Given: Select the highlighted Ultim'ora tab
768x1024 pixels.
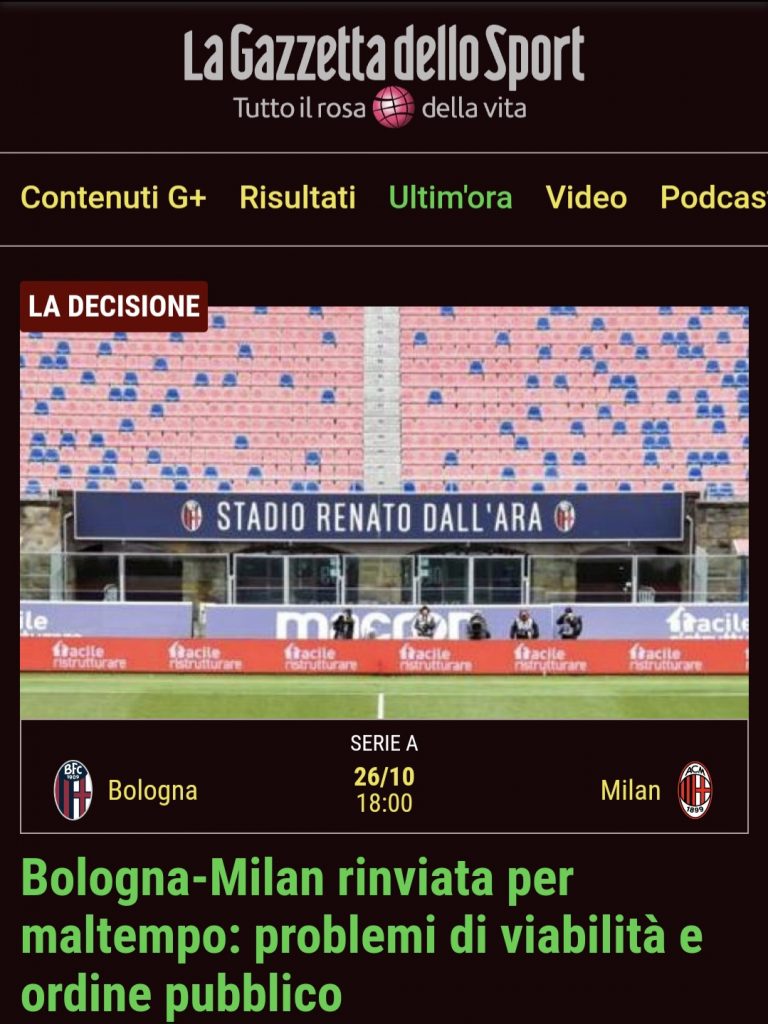Looking at the screenshot, I should [x=450, y=199].
